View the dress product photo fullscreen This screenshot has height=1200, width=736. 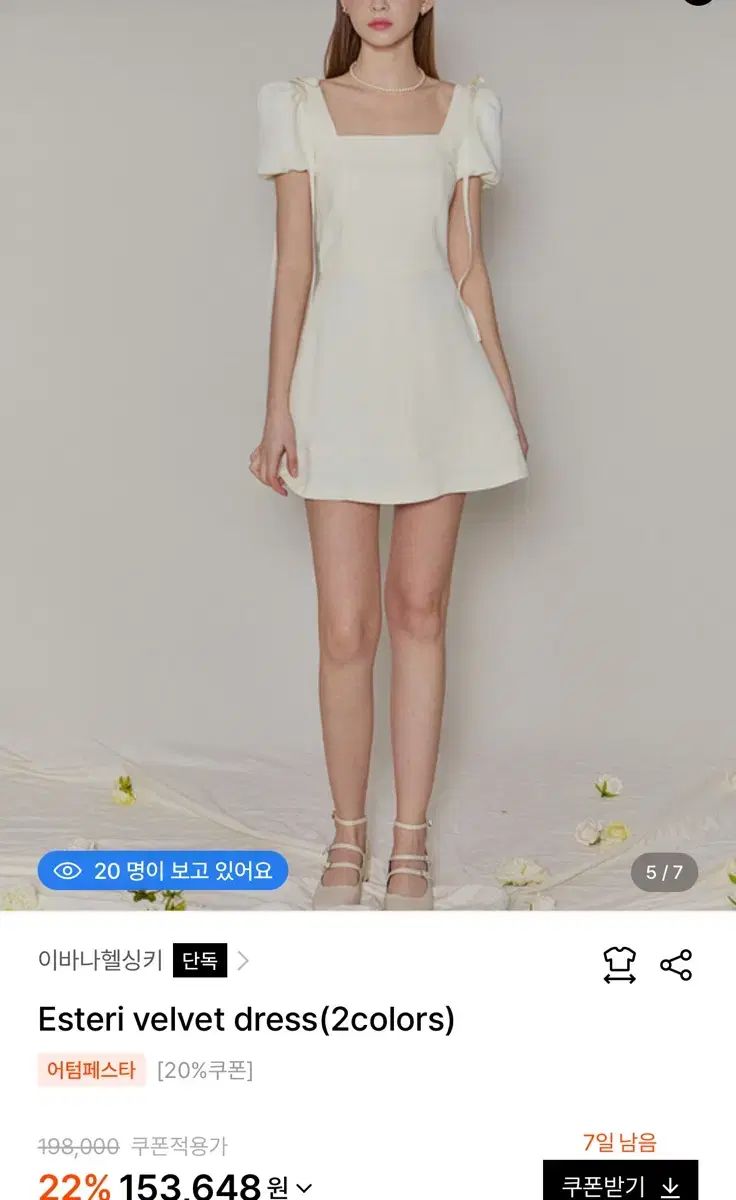tap(368, 450)
